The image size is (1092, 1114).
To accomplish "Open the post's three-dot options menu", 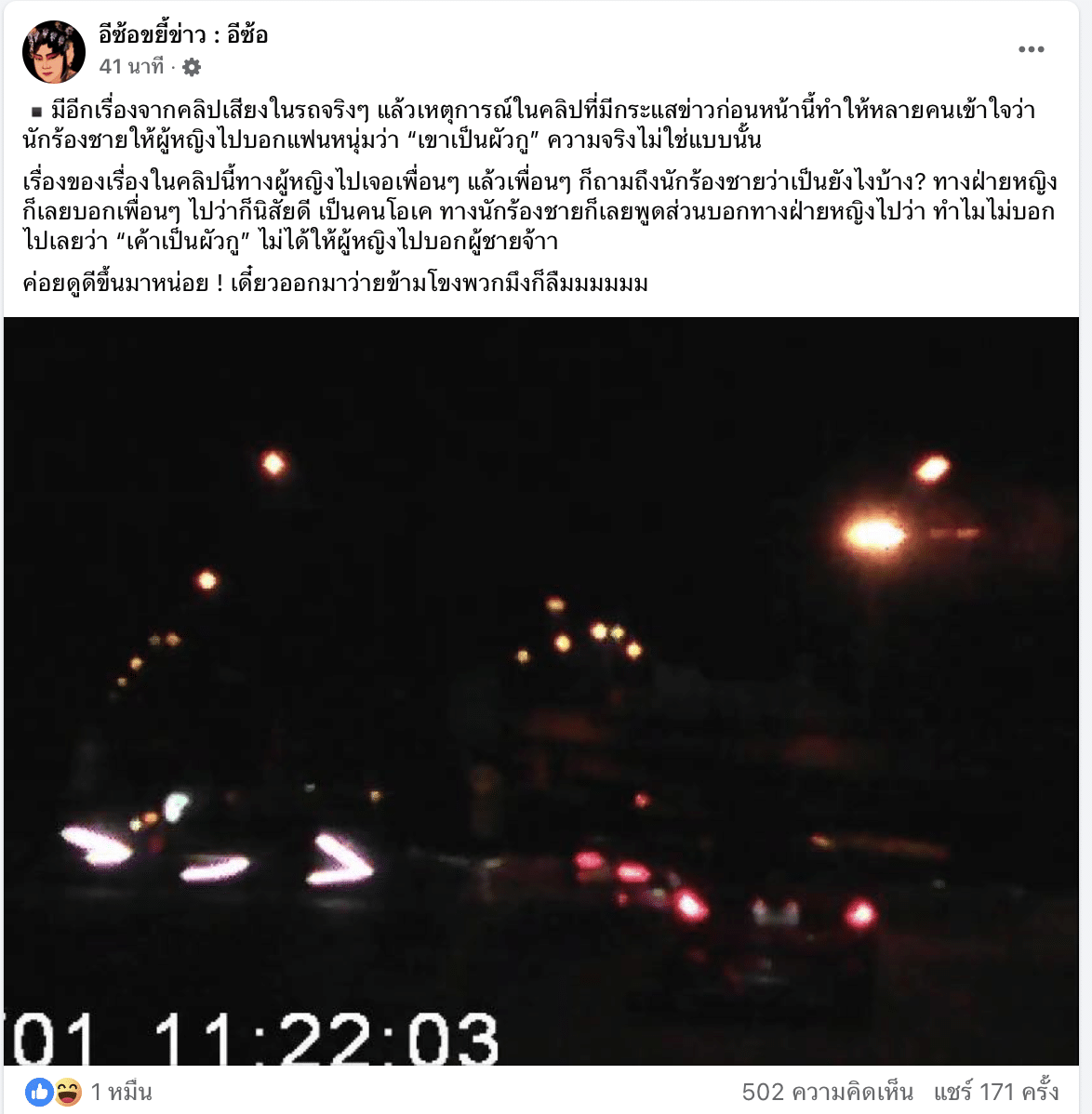I will coord(1031,50).
